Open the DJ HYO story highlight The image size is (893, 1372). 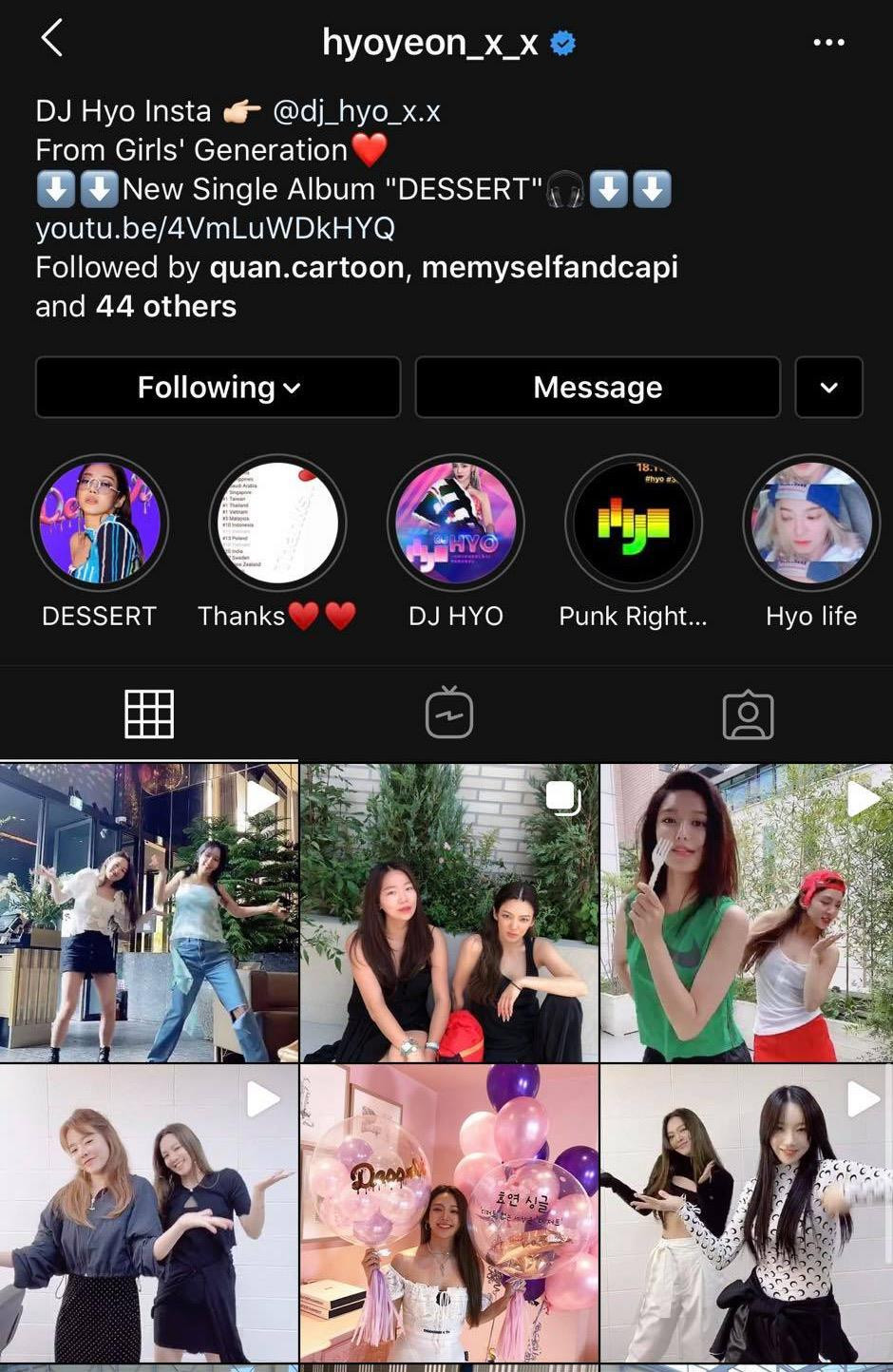pos(456,523)
